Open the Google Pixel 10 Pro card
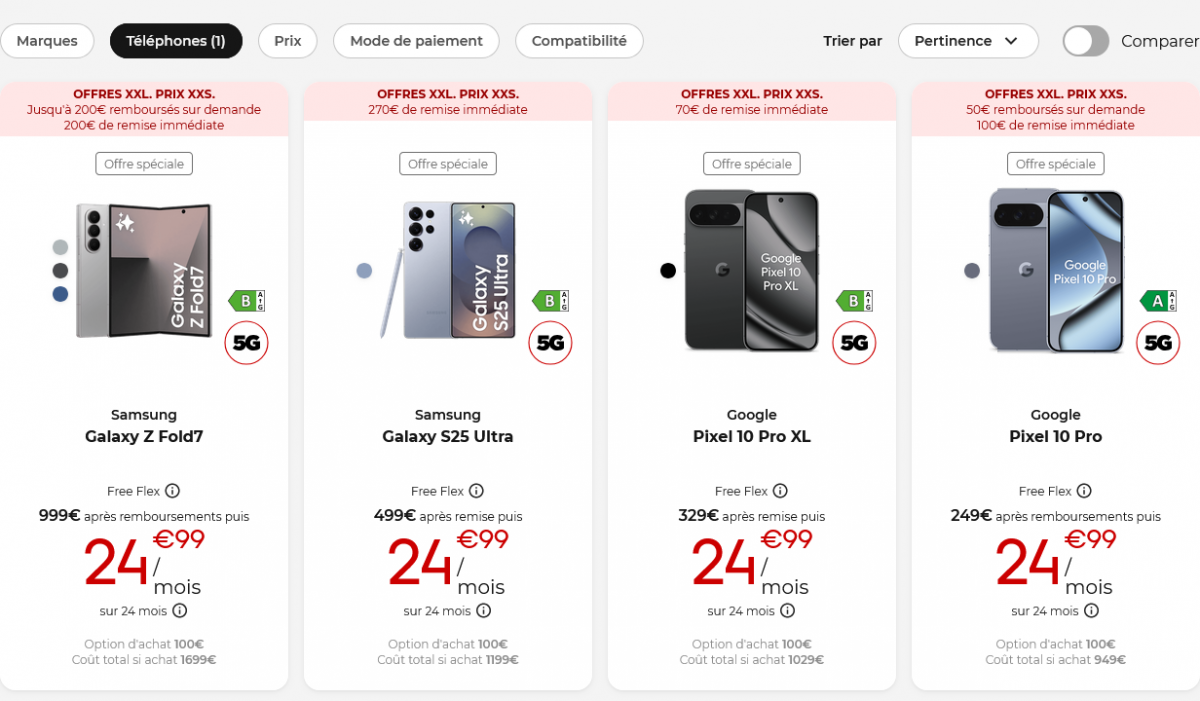 (x=1055, y=436)
